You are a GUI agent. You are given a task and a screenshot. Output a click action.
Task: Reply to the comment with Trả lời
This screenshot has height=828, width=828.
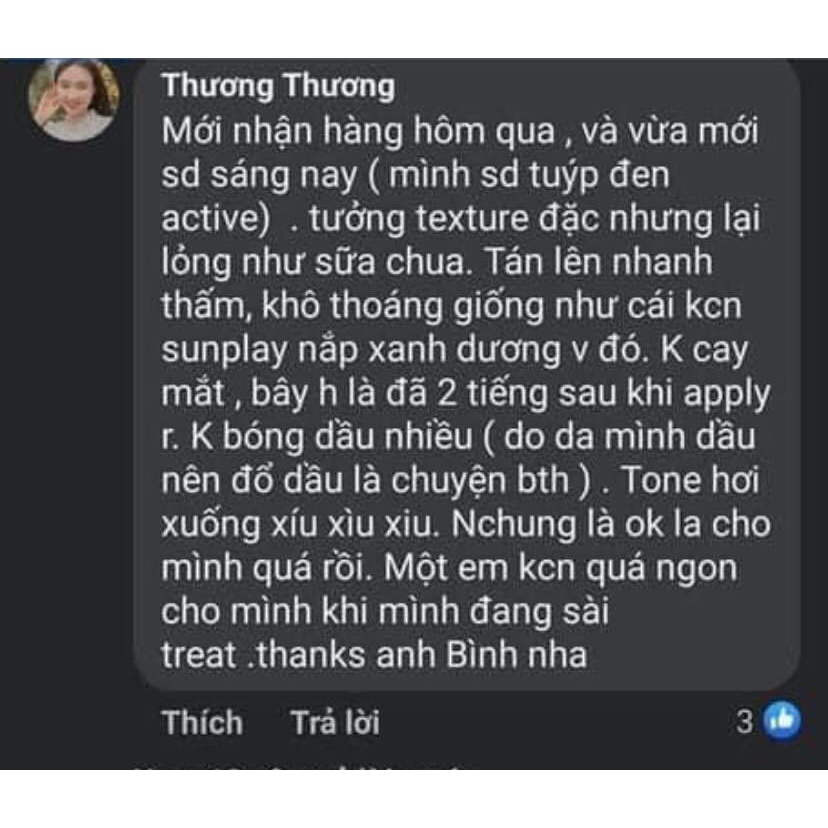coord(335,722)
